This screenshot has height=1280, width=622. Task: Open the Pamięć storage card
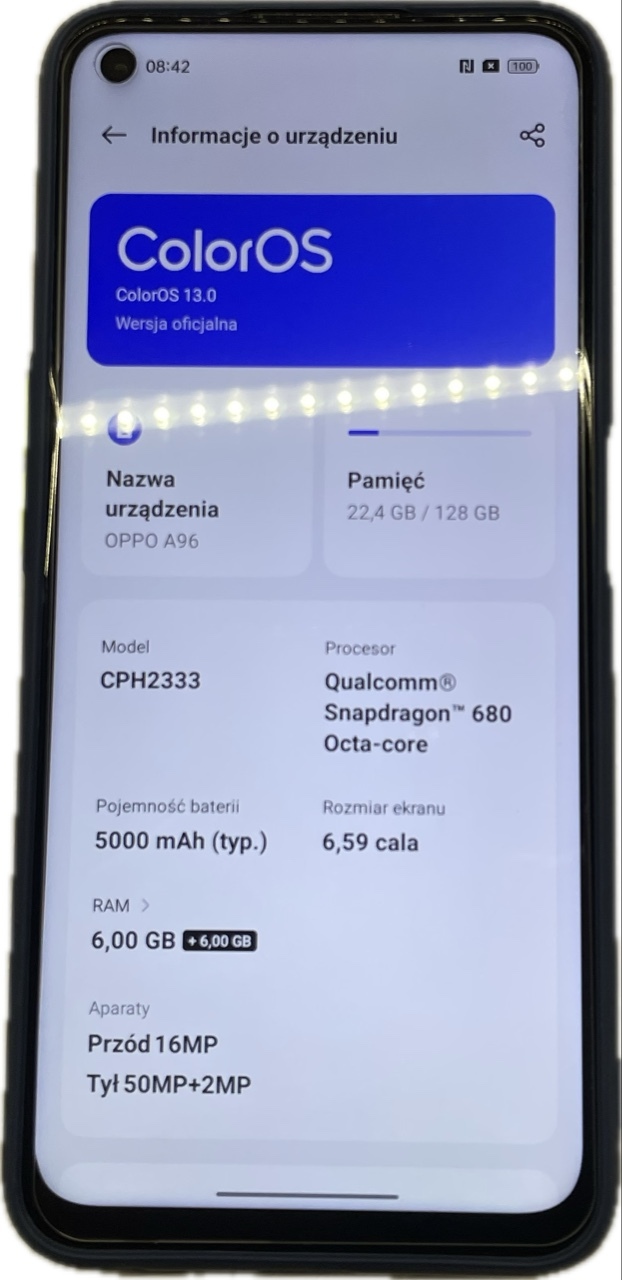(438, 495)
